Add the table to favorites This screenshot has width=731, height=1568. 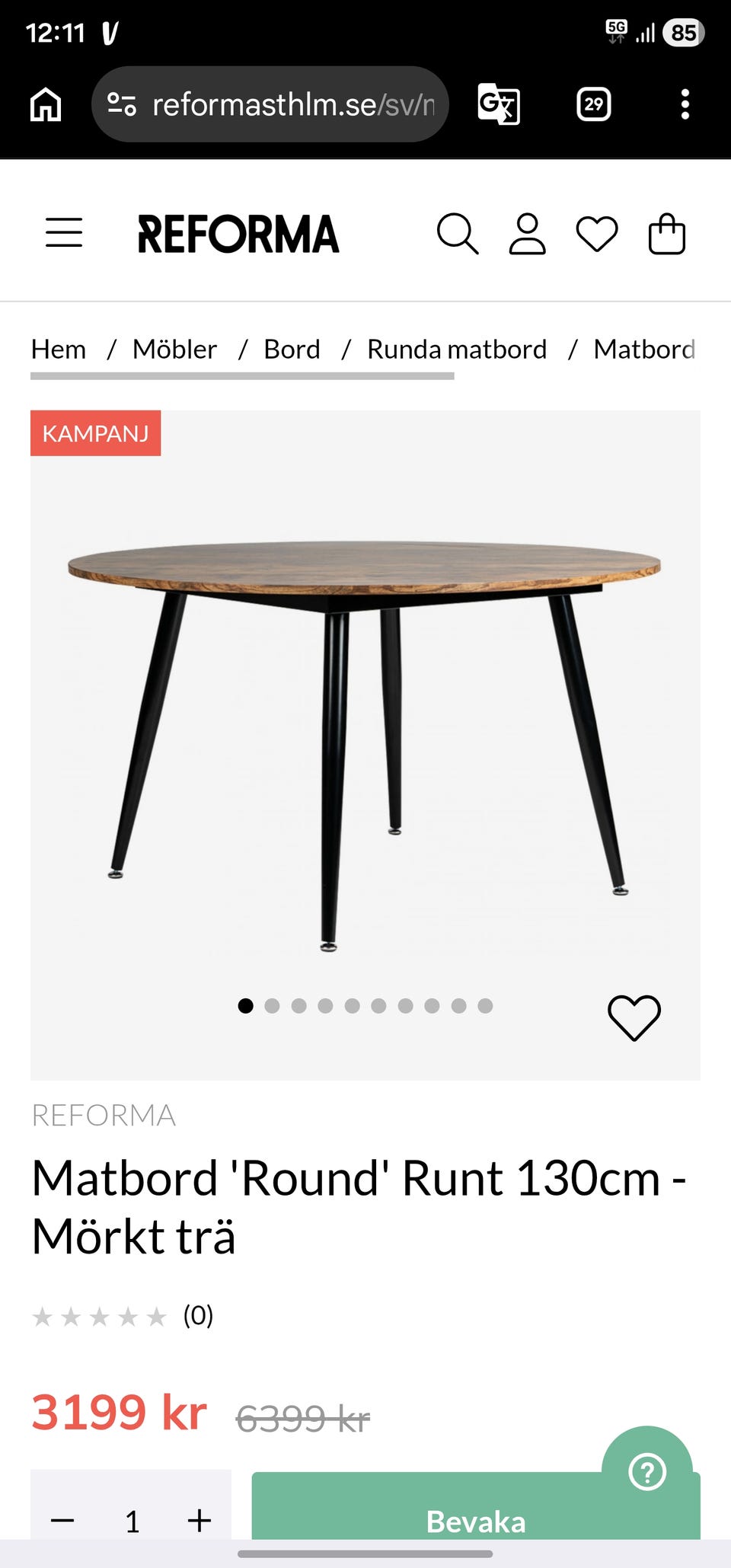(x=634, y=1017)
